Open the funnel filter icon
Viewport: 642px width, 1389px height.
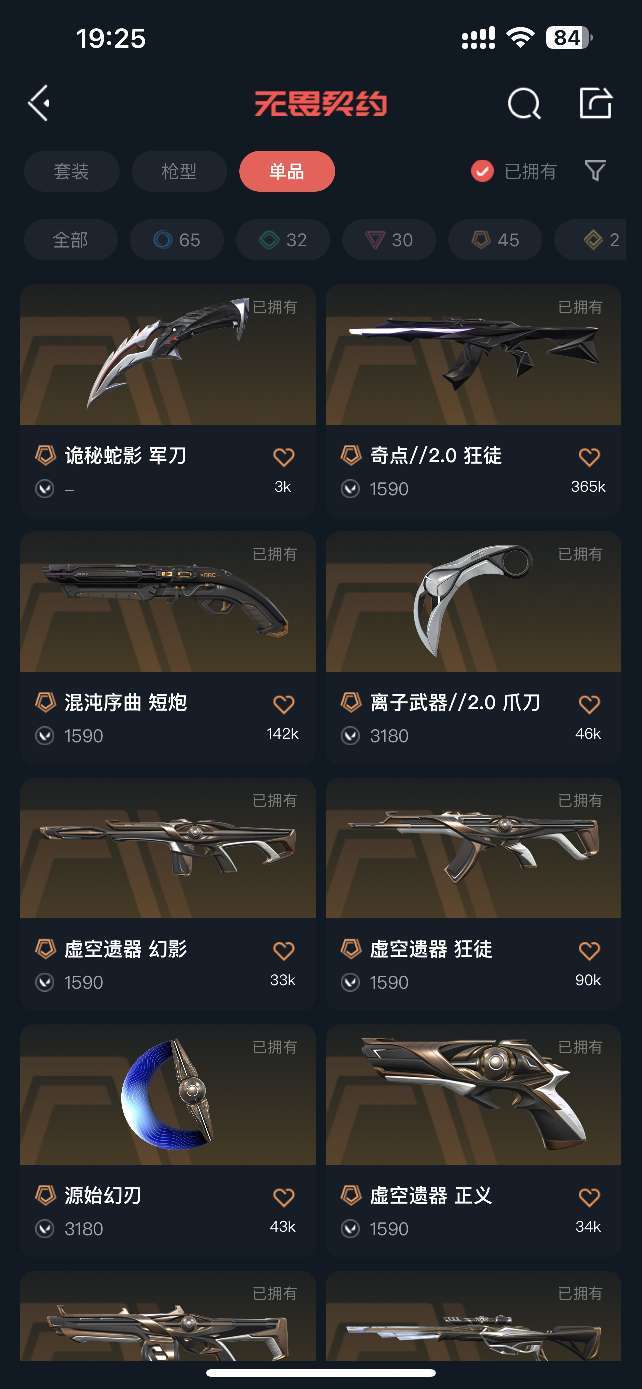pyautogui.click(x=595, y=171)
